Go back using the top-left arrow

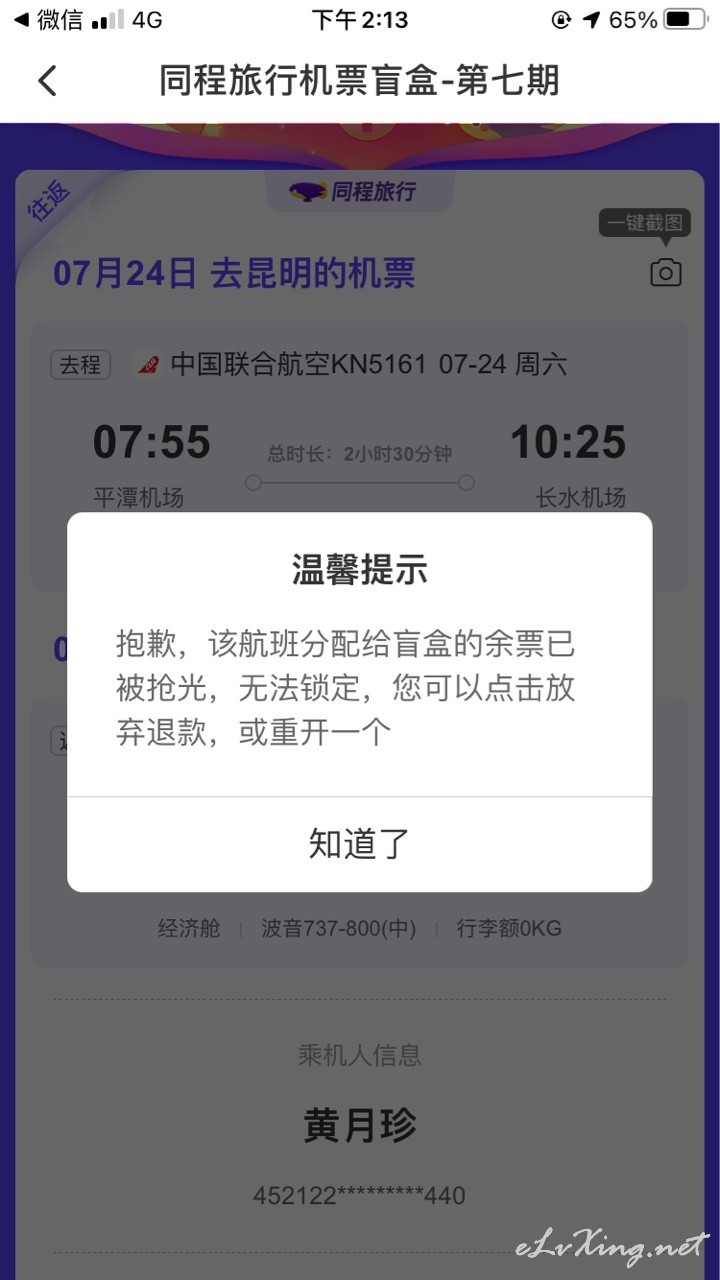[x=47, y=80]
